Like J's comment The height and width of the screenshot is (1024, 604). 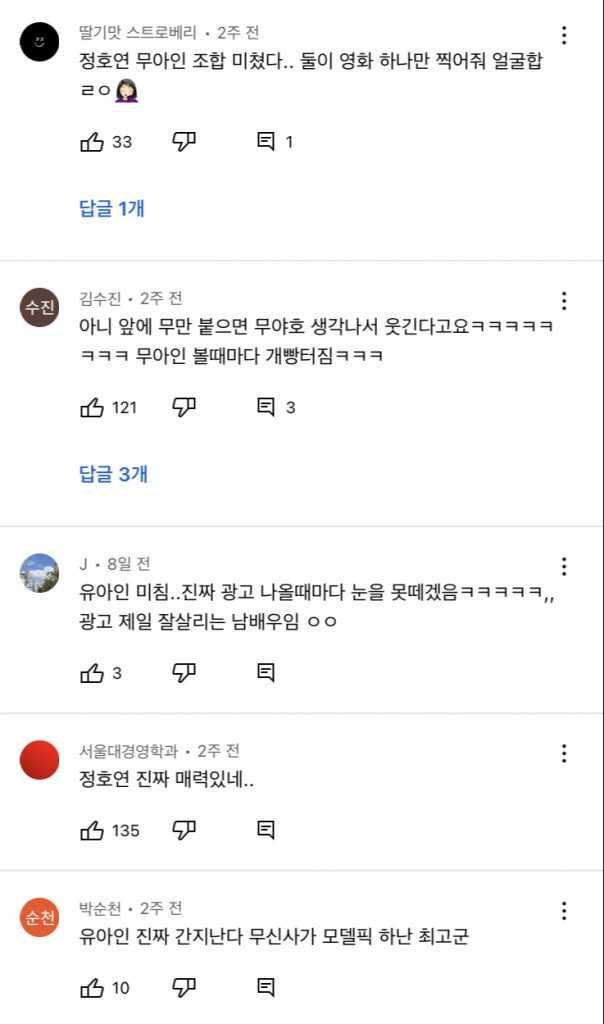tap(92, 673)
